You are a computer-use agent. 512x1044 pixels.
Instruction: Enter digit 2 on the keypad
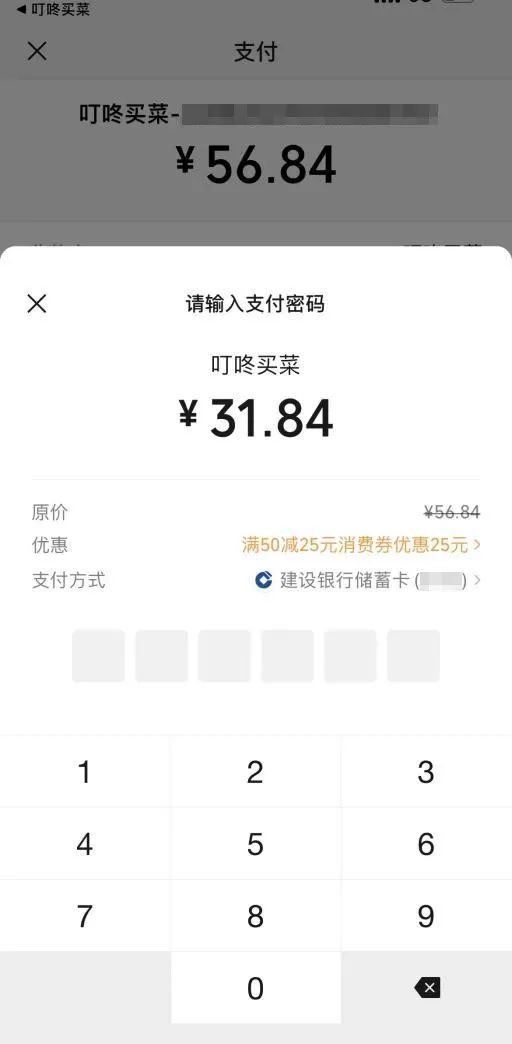(x=256, y=772)
